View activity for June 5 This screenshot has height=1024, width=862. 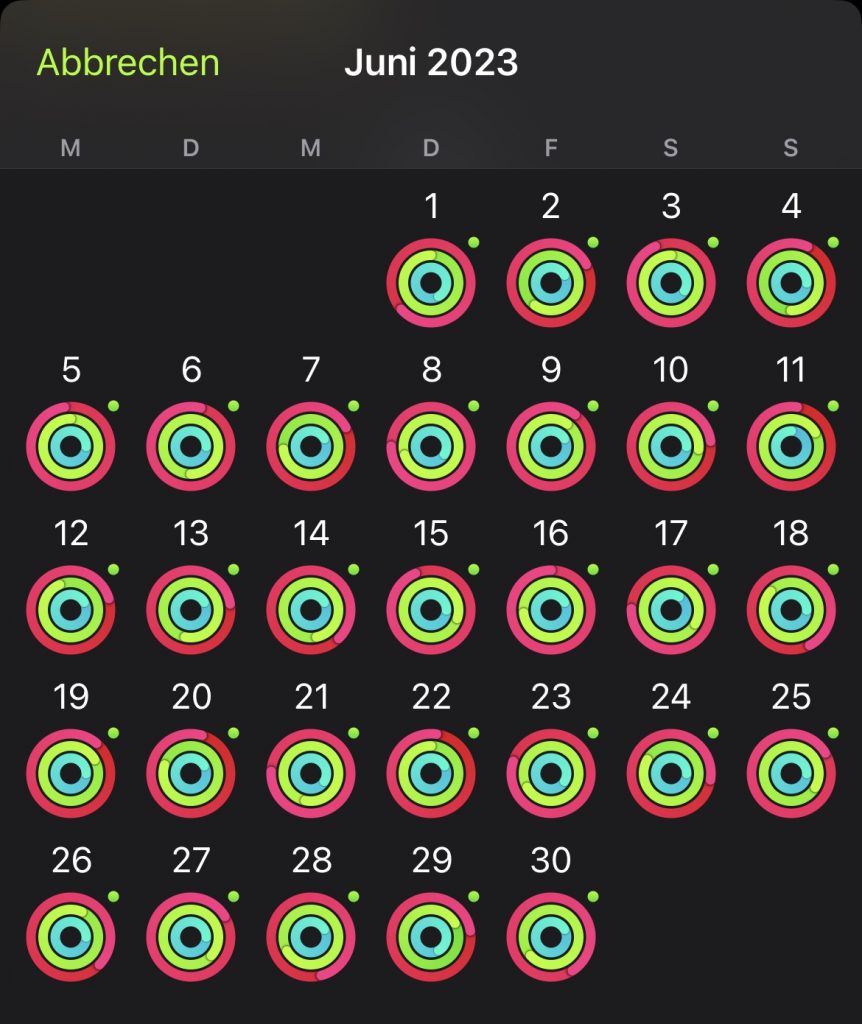71,446
